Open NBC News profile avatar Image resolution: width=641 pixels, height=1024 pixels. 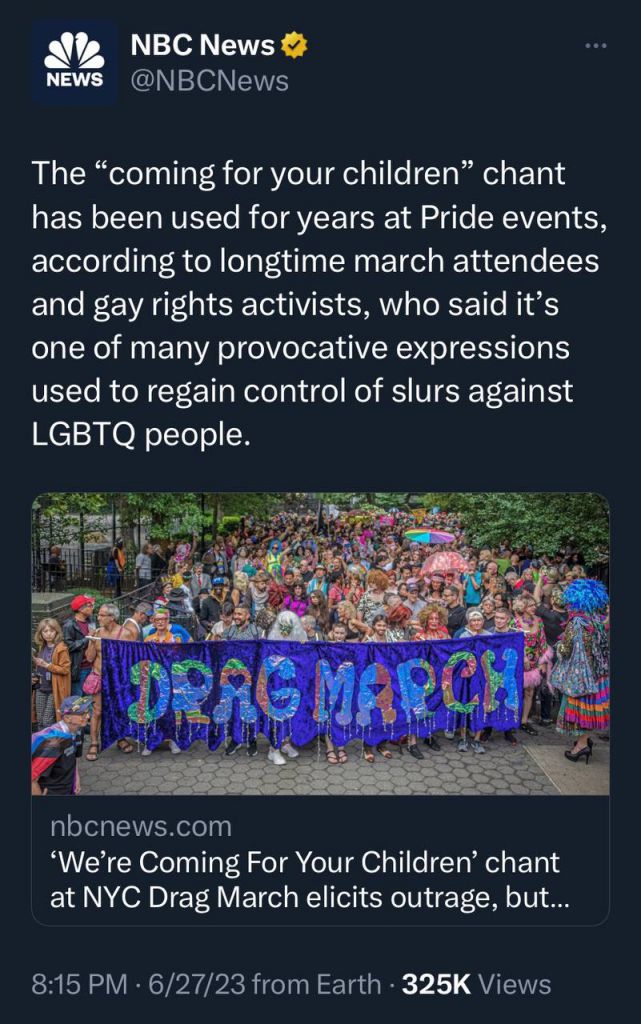(74, 63)
